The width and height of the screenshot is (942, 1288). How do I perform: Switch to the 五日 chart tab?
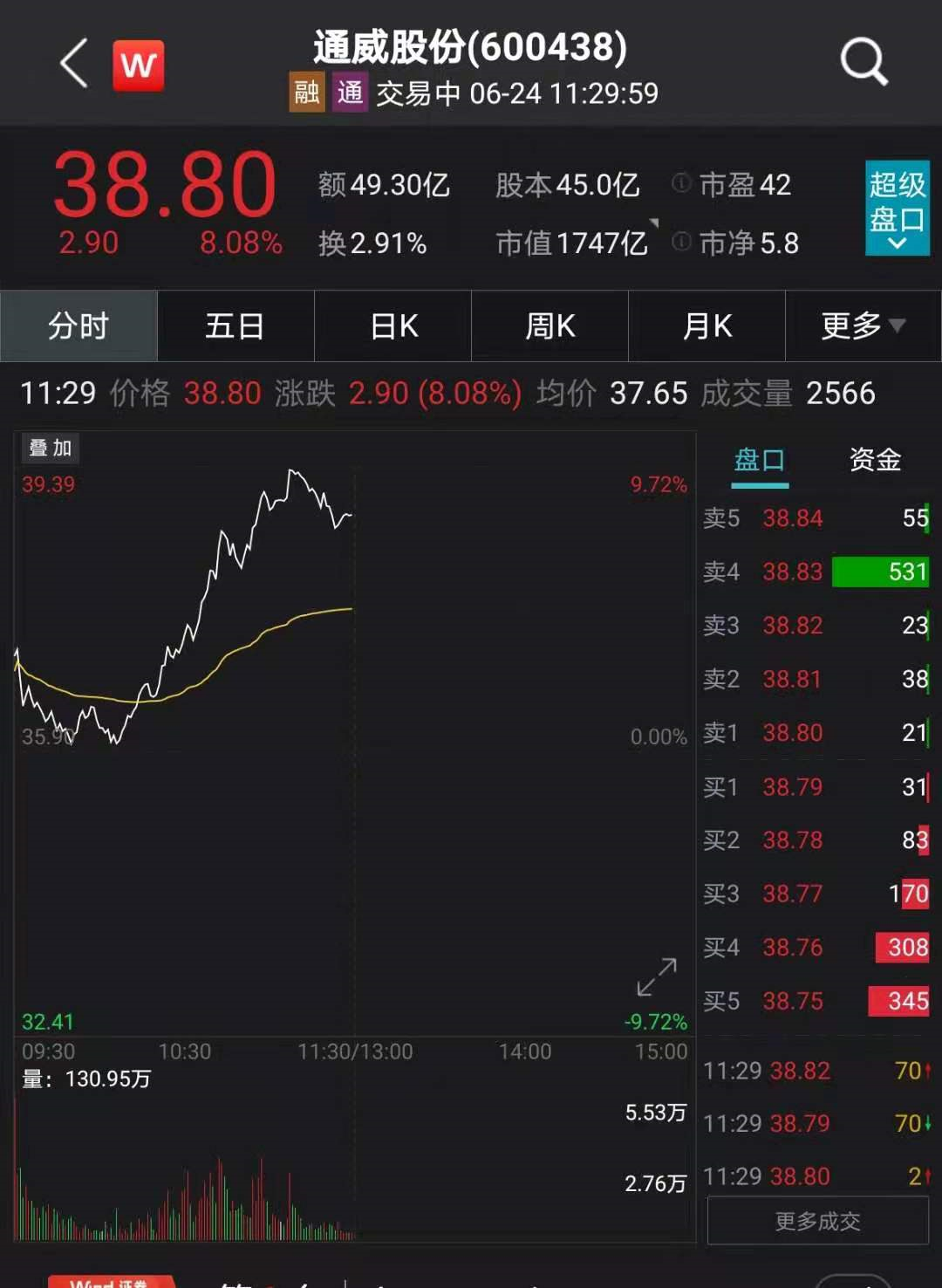pos(235,326)
